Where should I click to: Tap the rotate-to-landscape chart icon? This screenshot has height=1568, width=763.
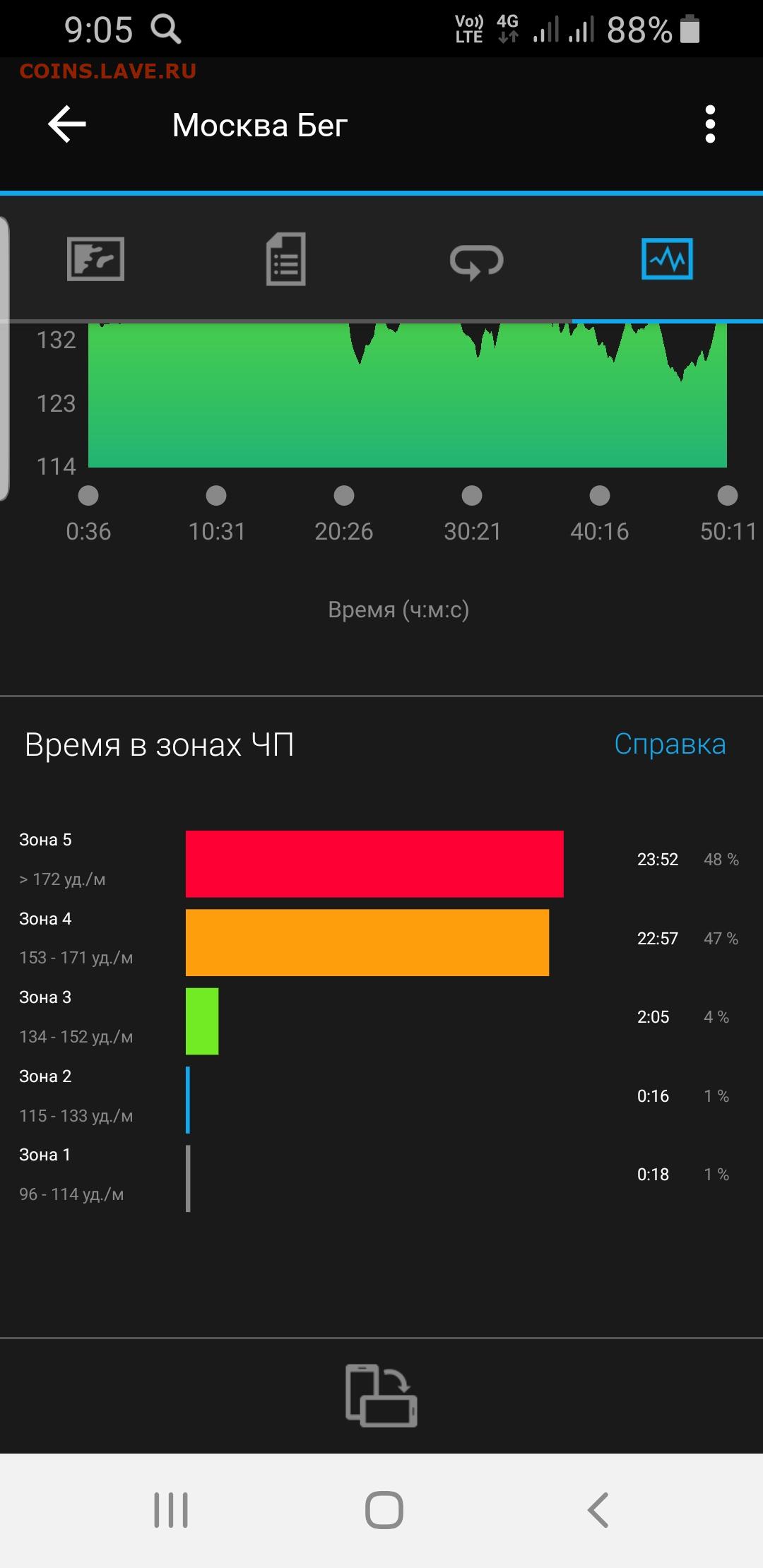[x=381, y=1396]
